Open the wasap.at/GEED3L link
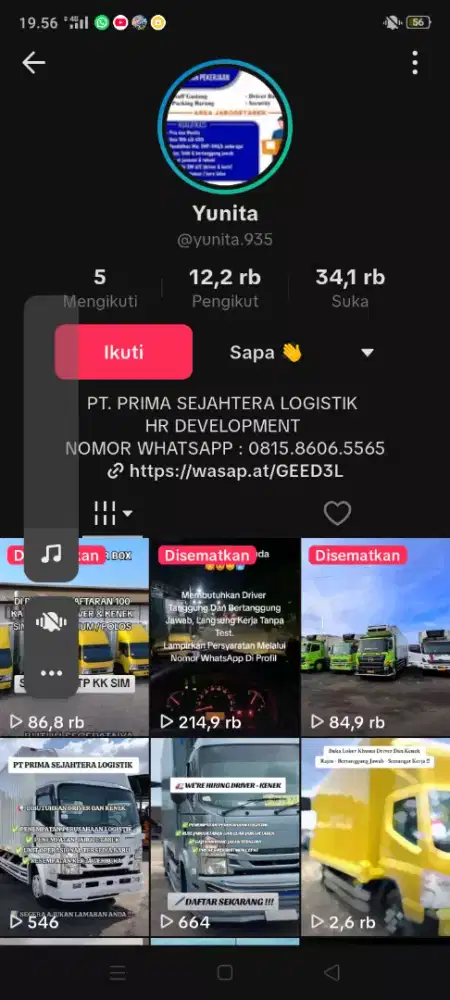The height and width of the screenshot is (1000, 450). pos(225,471)
